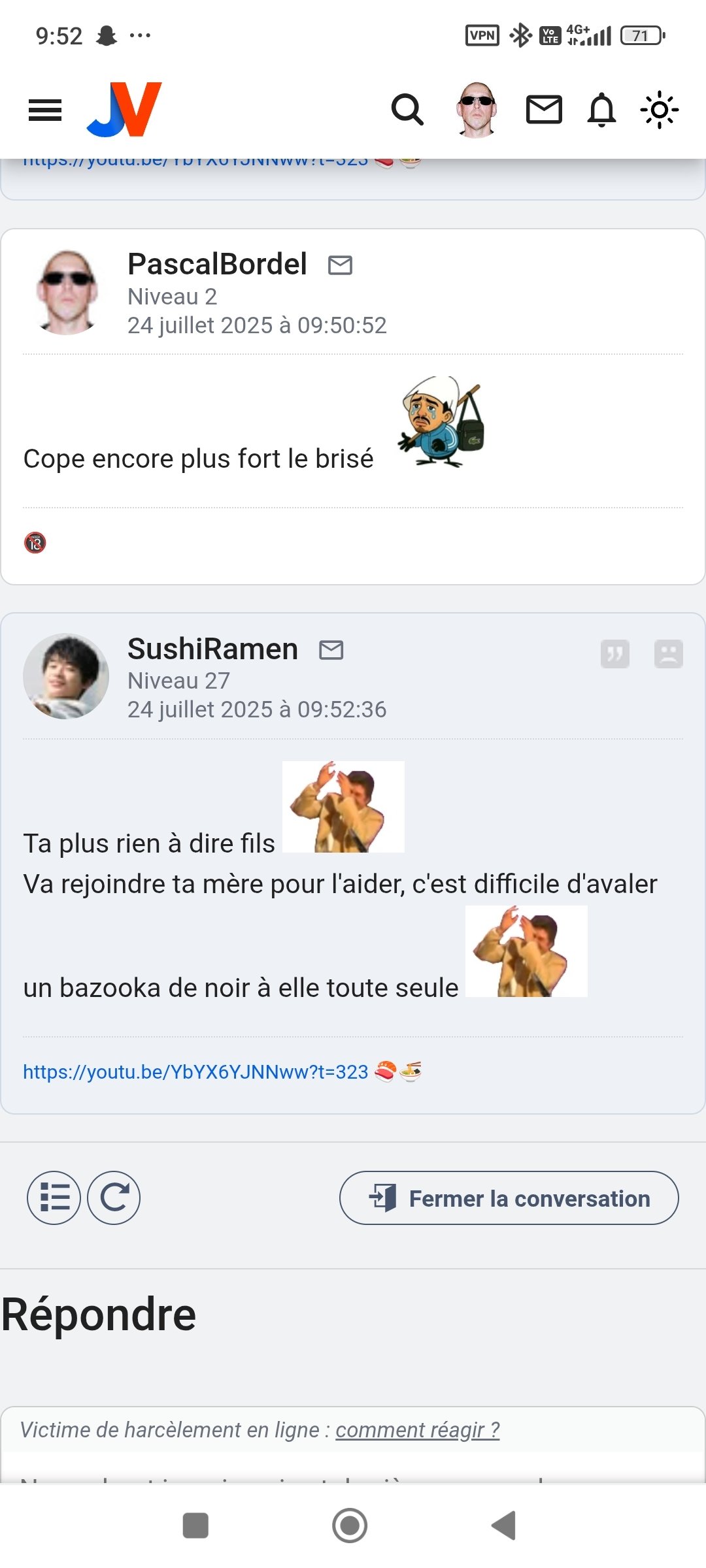
Task: Report SushiRamen's message
Action: tap(668, 653)
